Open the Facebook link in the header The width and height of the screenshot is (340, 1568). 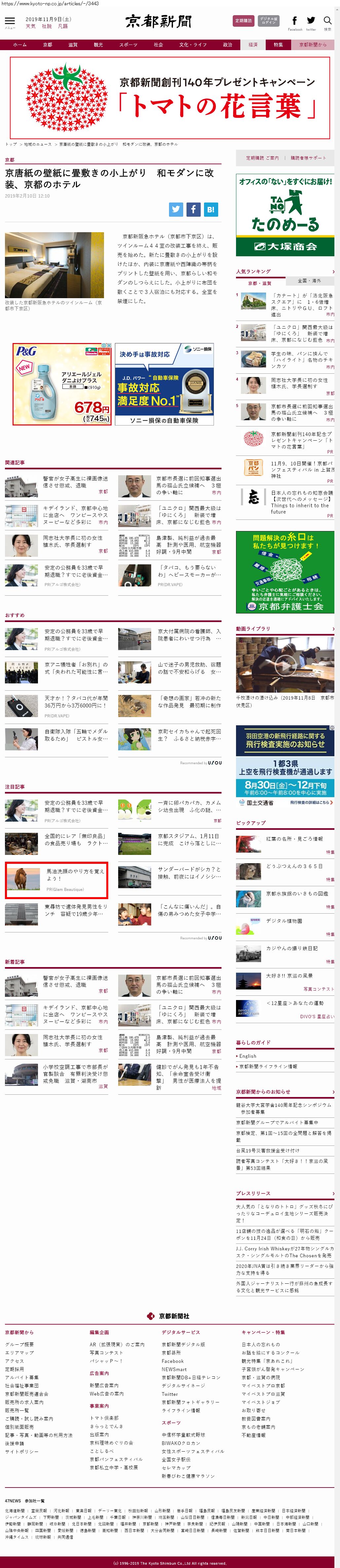294,21
